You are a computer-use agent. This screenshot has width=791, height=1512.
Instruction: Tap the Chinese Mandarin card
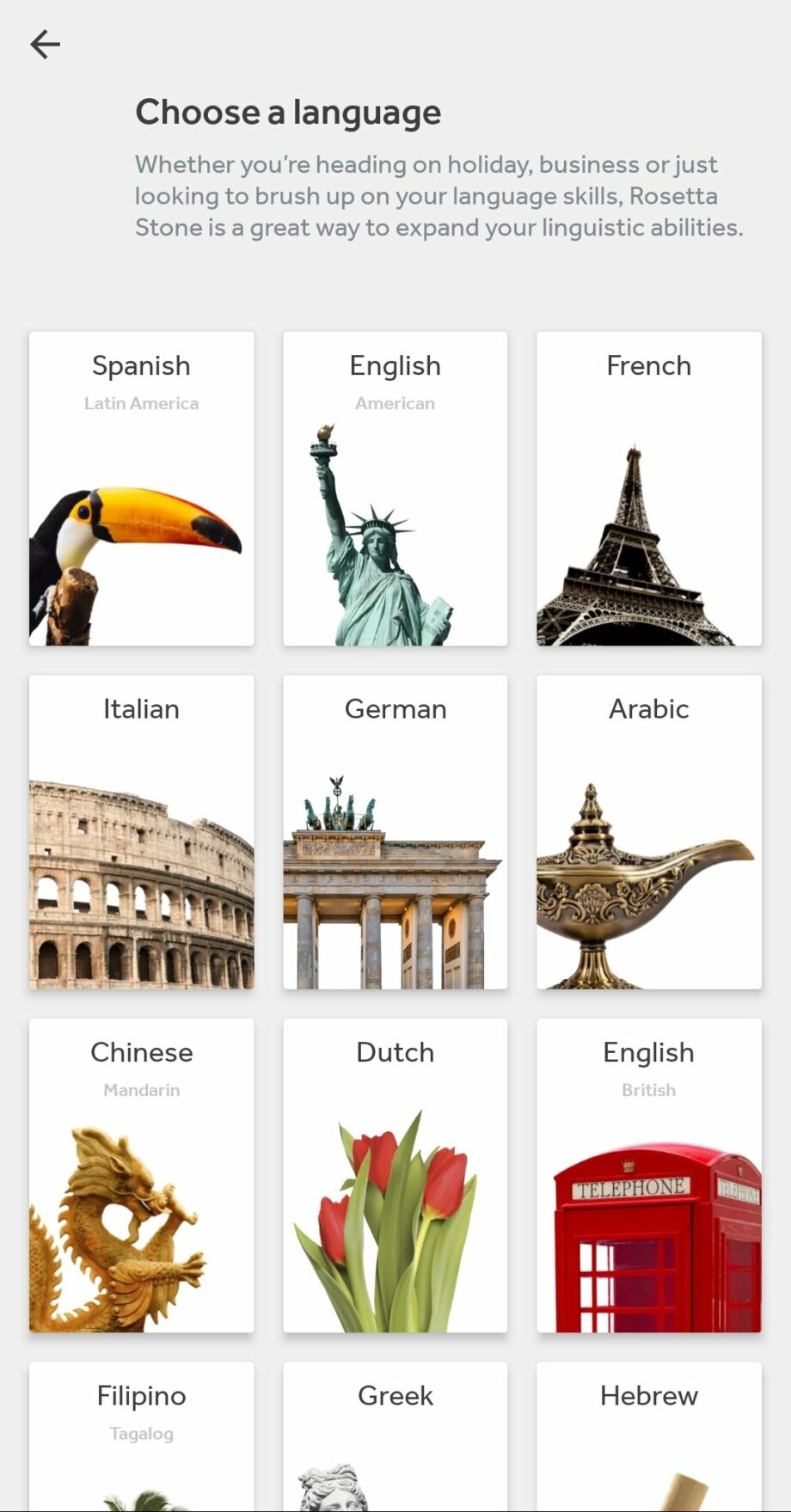141,1175
